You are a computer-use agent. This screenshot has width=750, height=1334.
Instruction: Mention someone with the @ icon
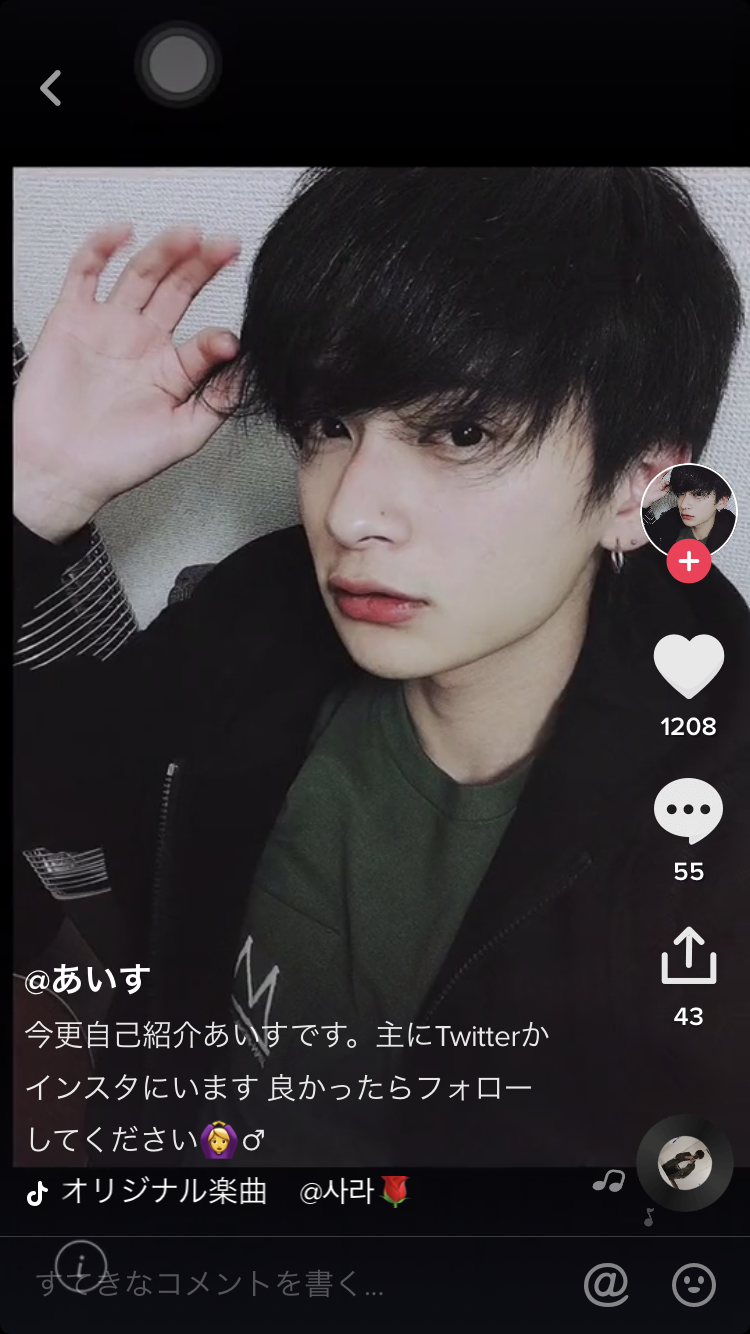click(606, 1284)
